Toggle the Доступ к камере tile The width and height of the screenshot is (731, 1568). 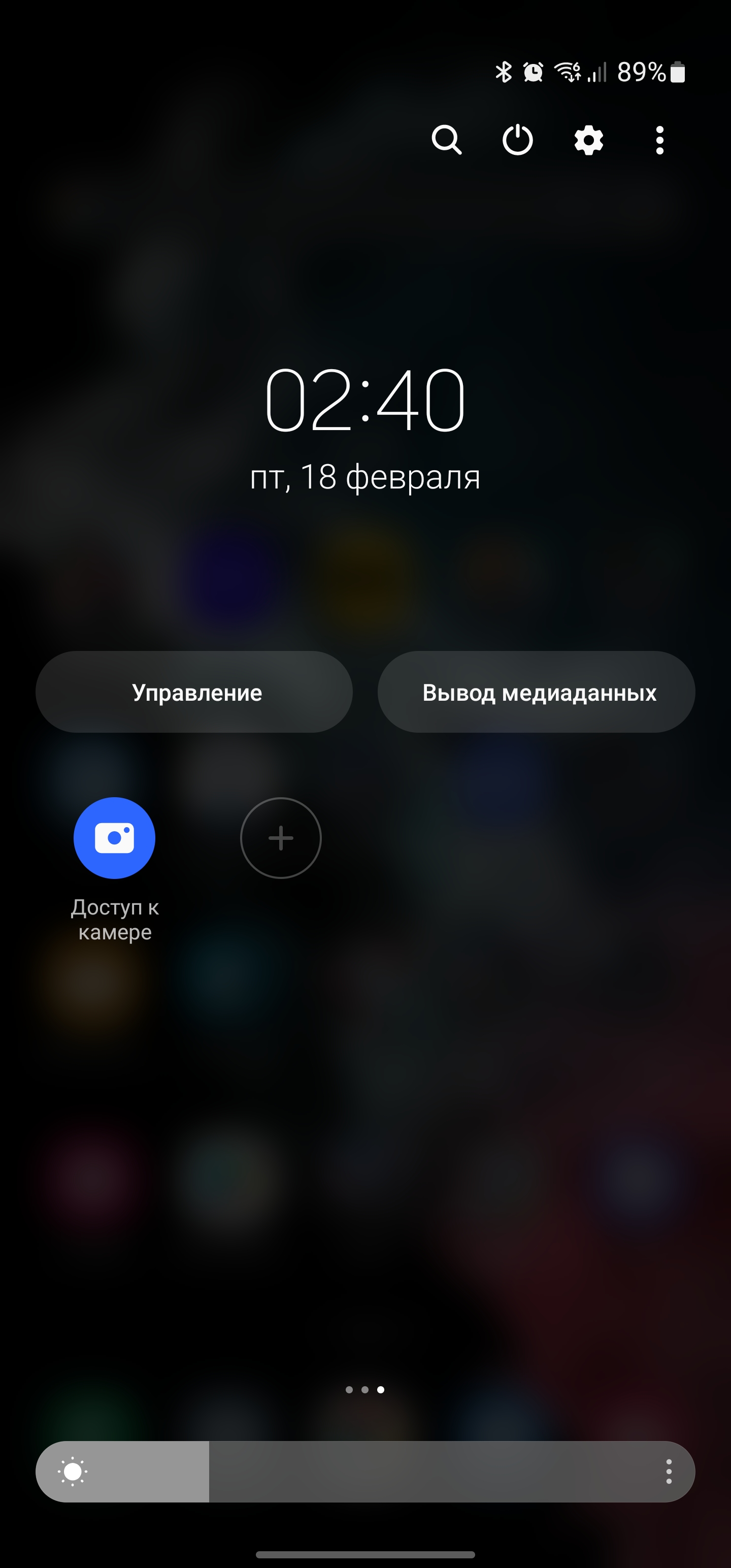tap(114, 837)
